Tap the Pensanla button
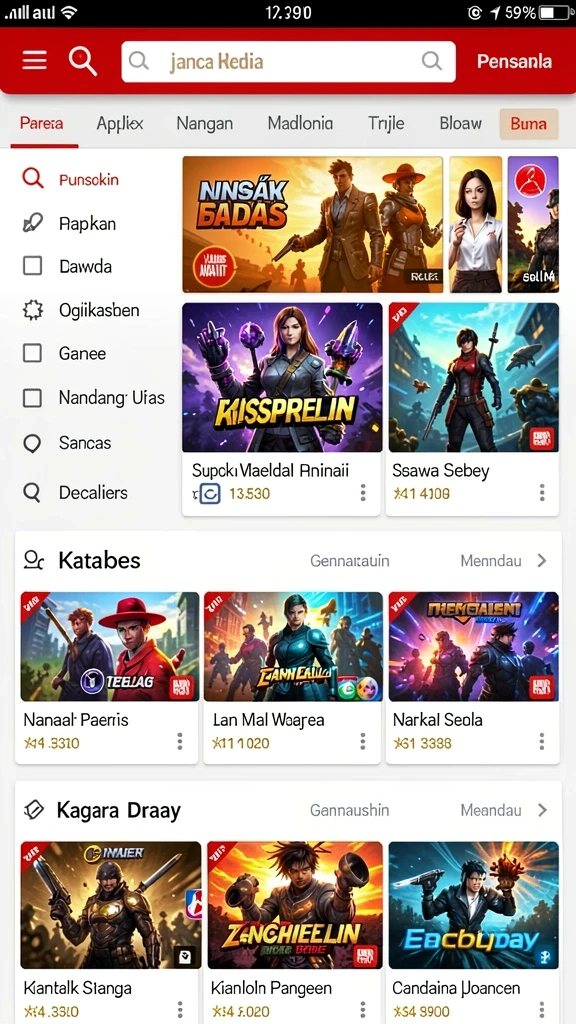The width and height of the screenshot is (576, 1024). point(514,61)
